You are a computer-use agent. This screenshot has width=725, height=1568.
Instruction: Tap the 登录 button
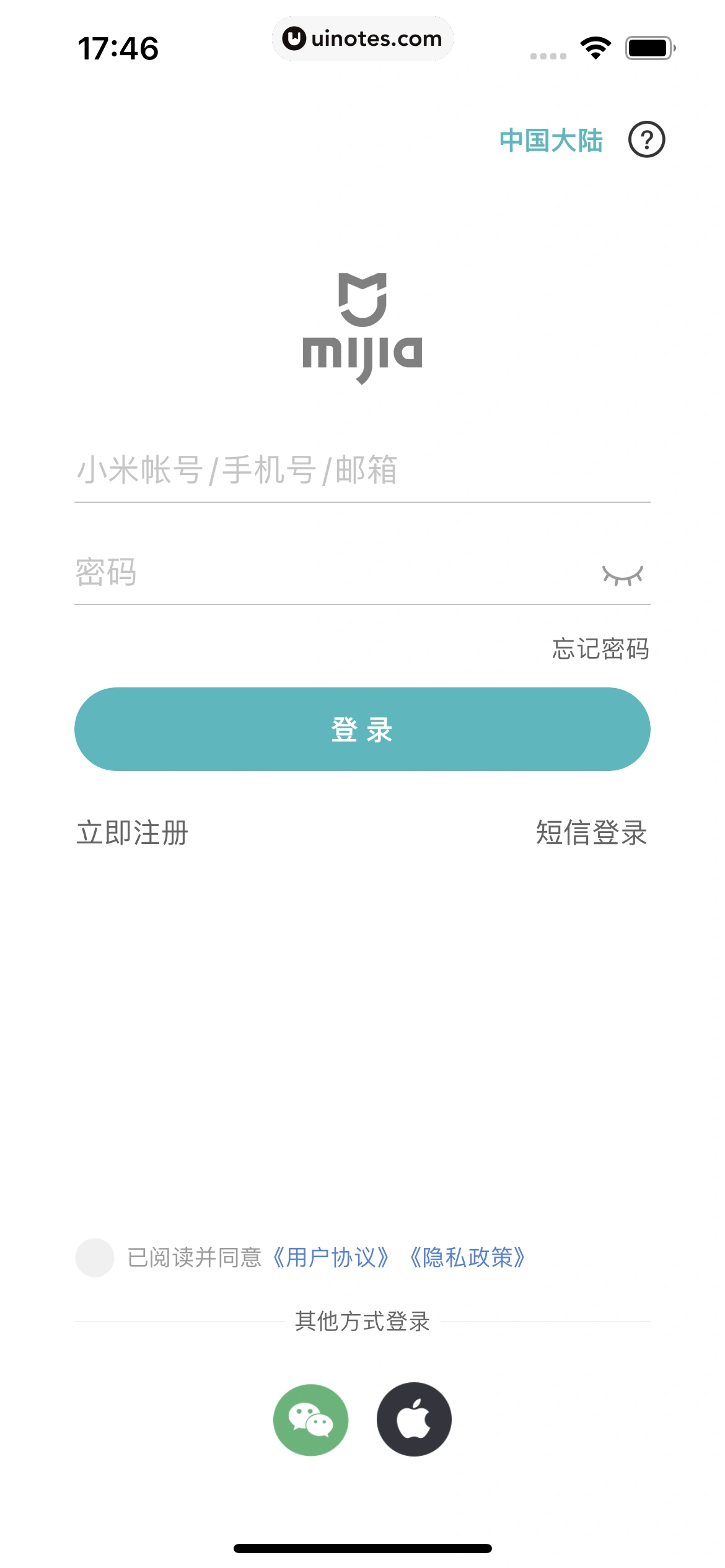[x=362, y=729]
